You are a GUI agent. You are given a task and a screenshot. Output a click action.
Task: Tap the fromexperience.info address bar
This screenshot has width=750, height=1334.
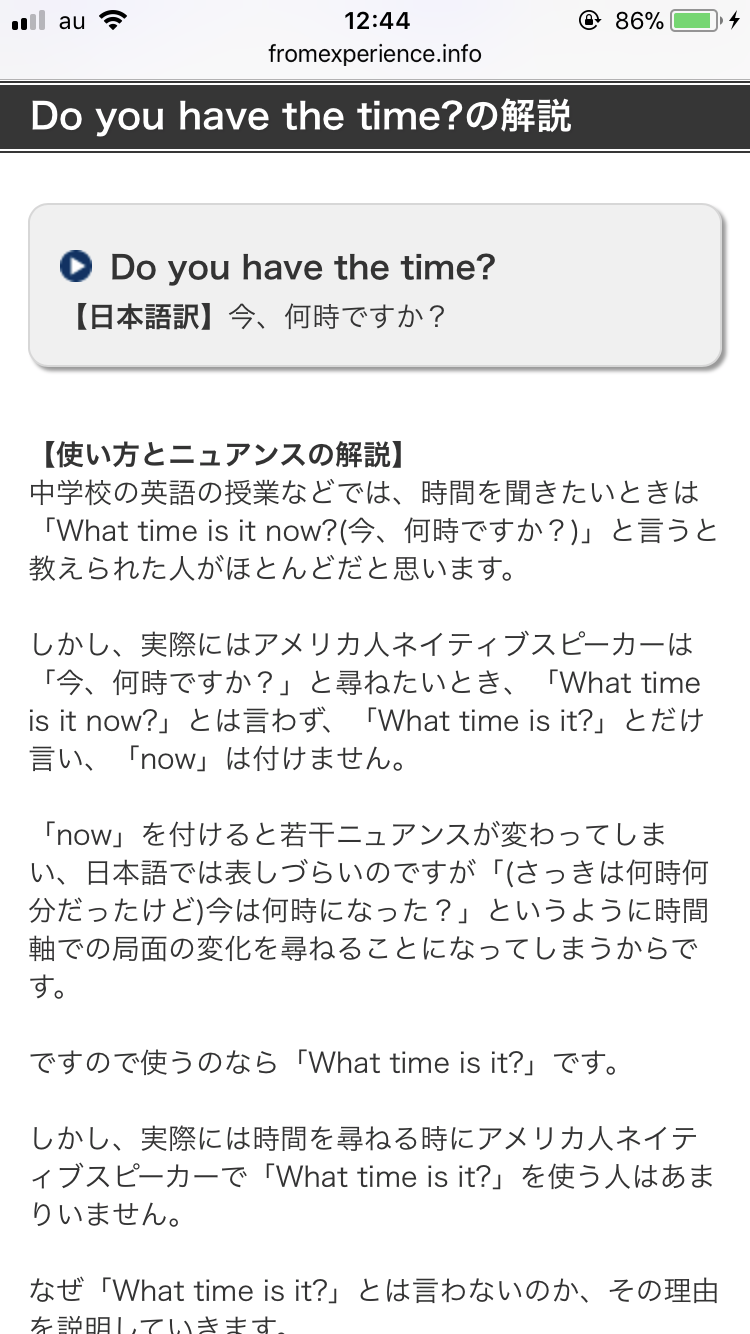tap(375, 54)
